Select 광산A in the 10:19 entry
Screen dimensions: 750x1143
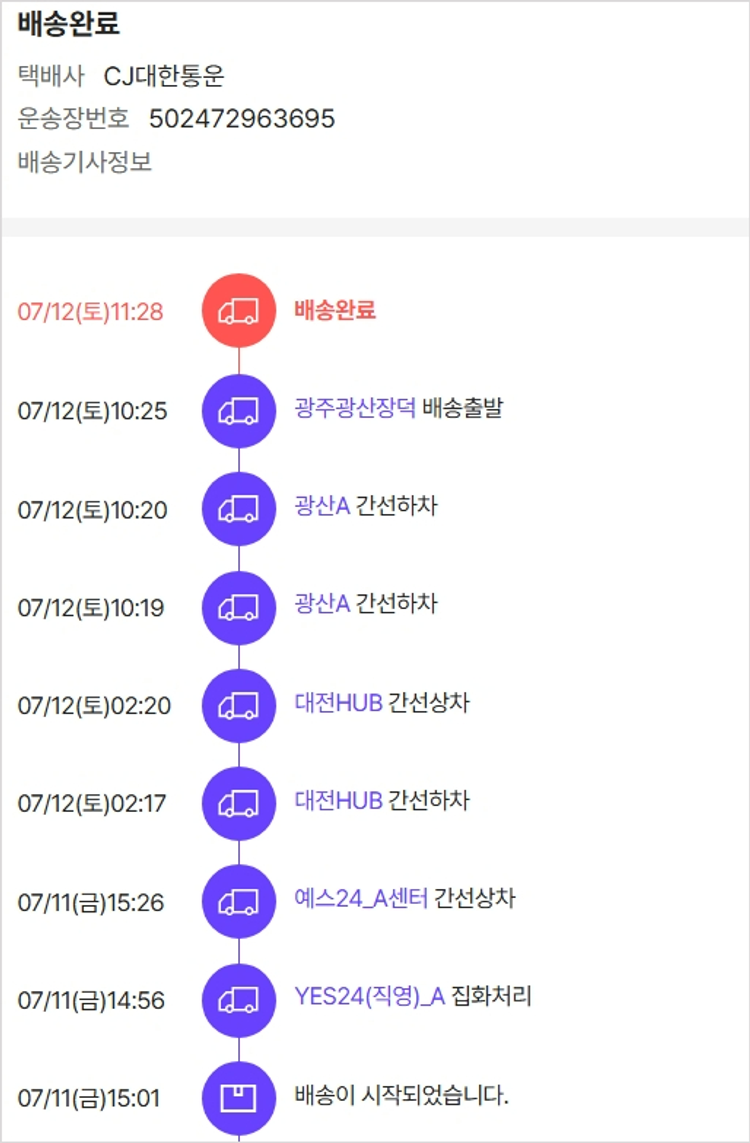[x=322, y=604]
